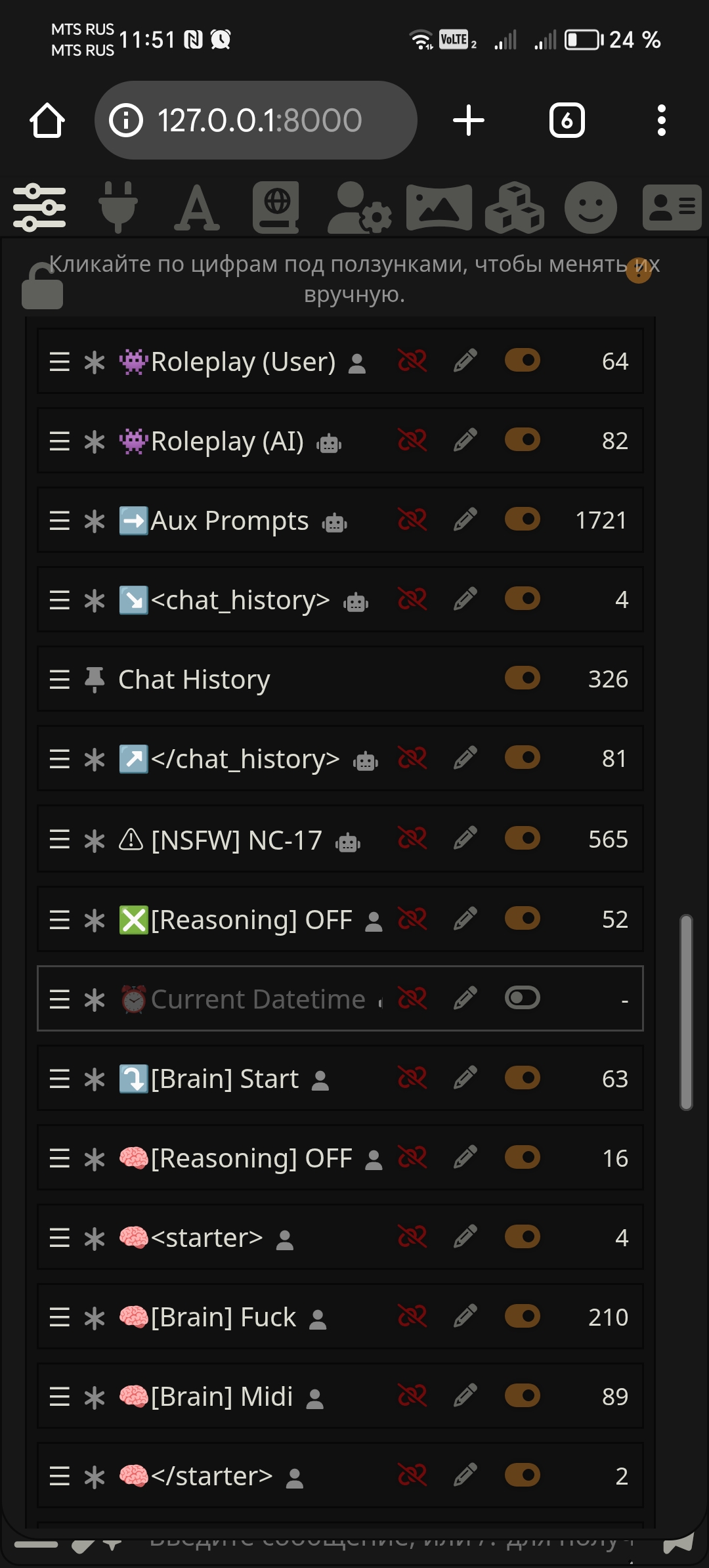Open the background image panel
Image resolution: width=709 pixels, height=1568 pixels.
pos(439,207)
